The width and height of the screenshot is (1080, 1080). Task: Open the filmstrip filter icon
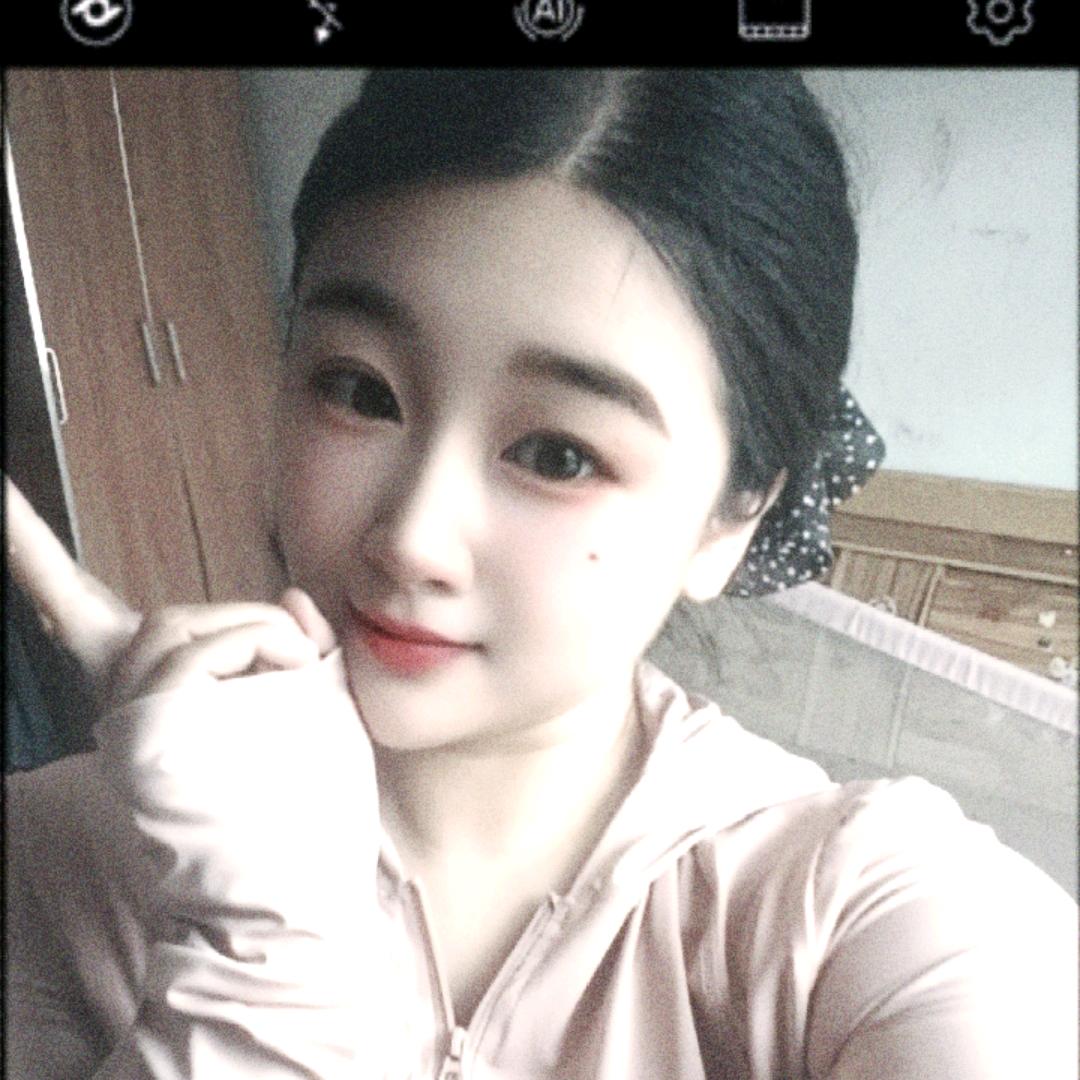point(774,17)
